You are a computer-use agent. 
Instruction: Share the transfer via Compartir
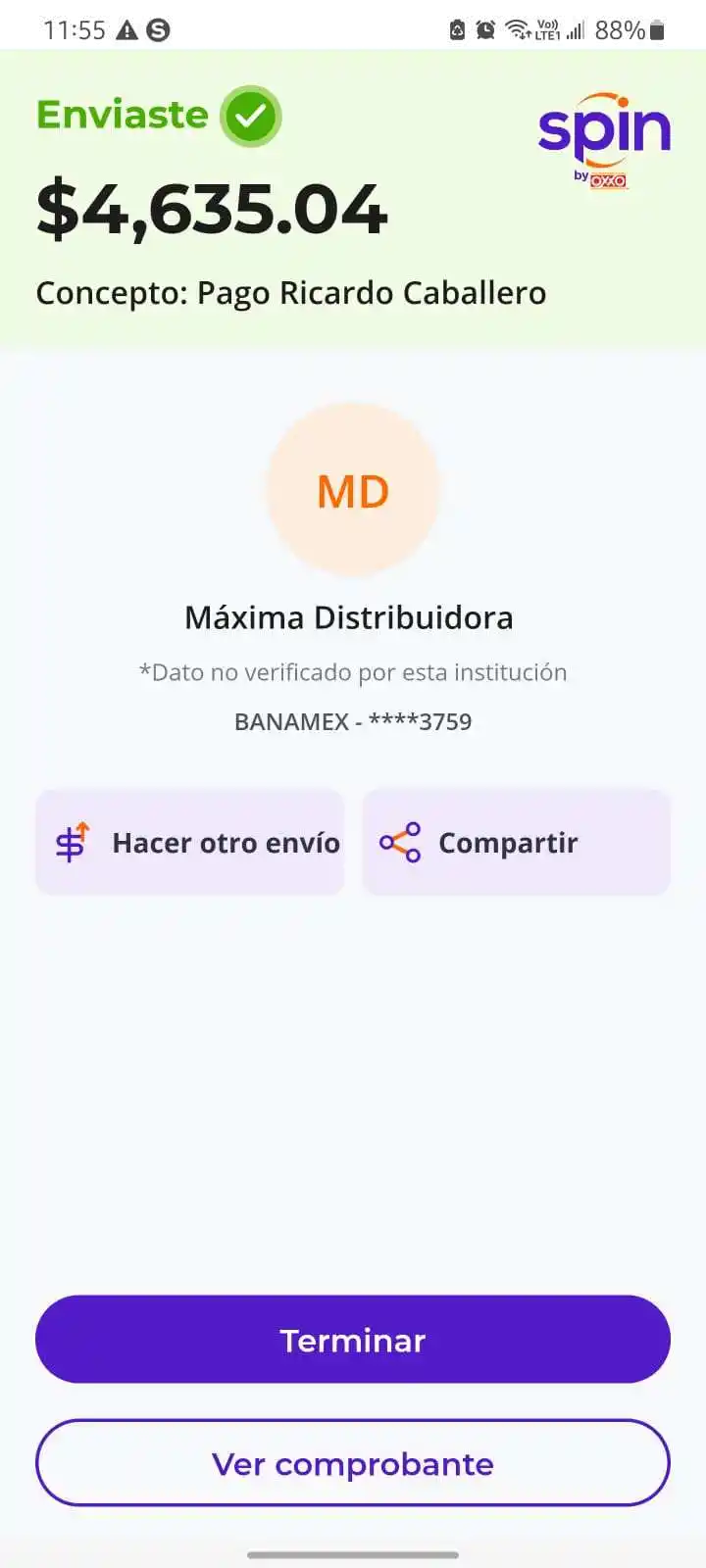coord(517,843)
